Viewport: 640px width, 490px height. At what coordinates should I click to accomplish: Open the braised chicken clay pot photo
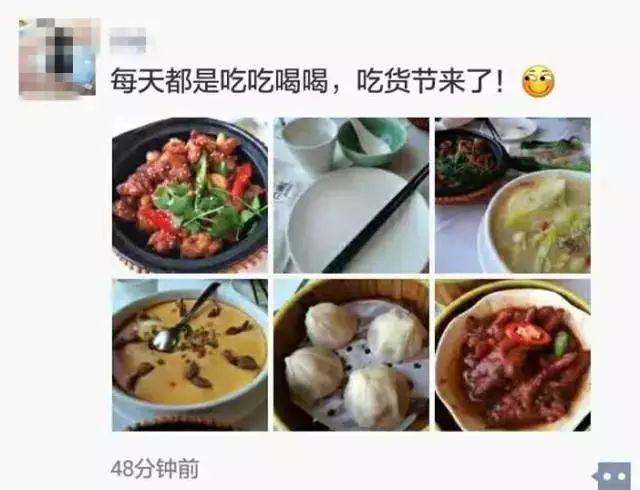point(190,195)
